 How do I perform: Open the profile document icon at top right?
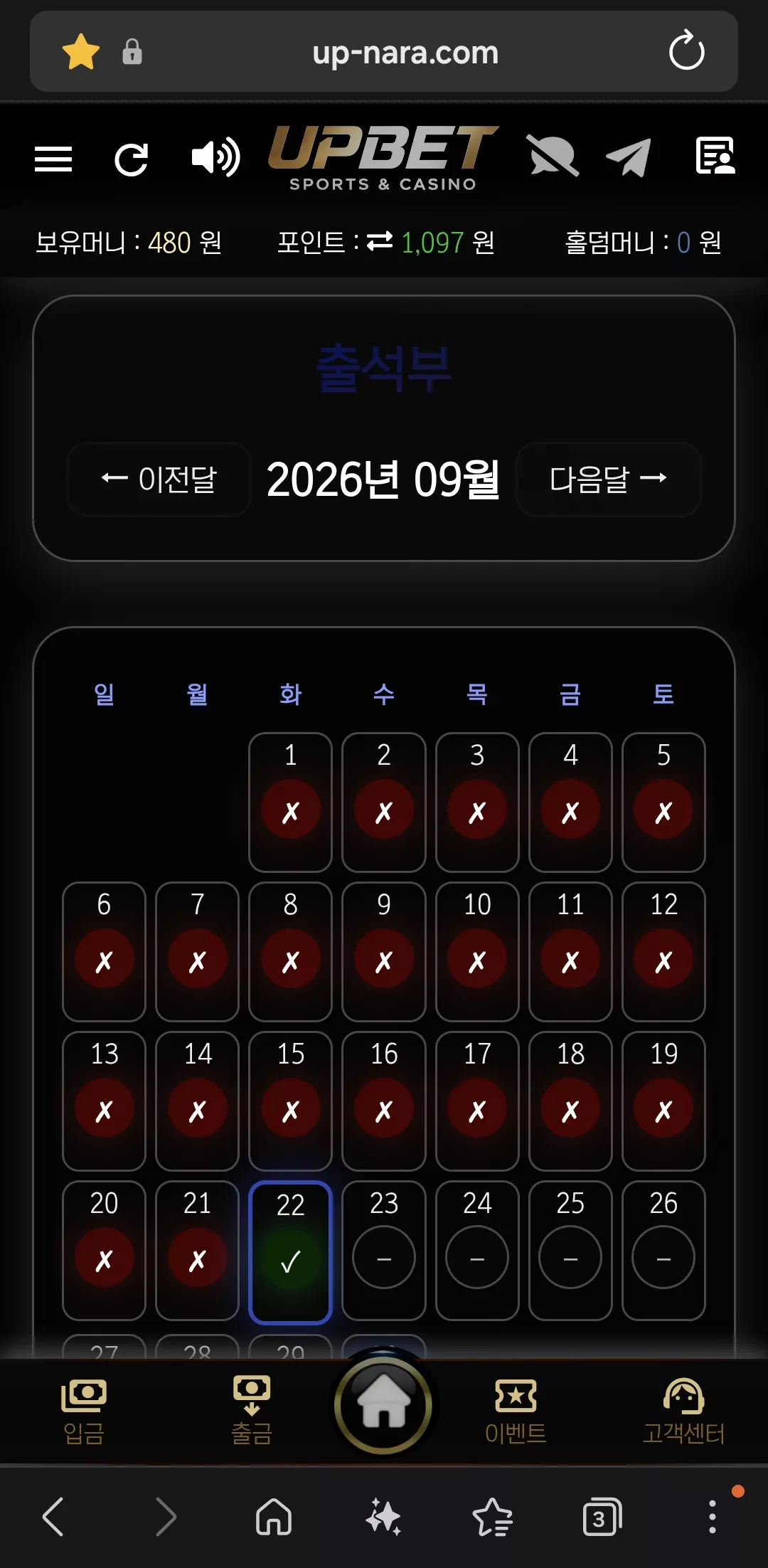(x=715, y=156)
